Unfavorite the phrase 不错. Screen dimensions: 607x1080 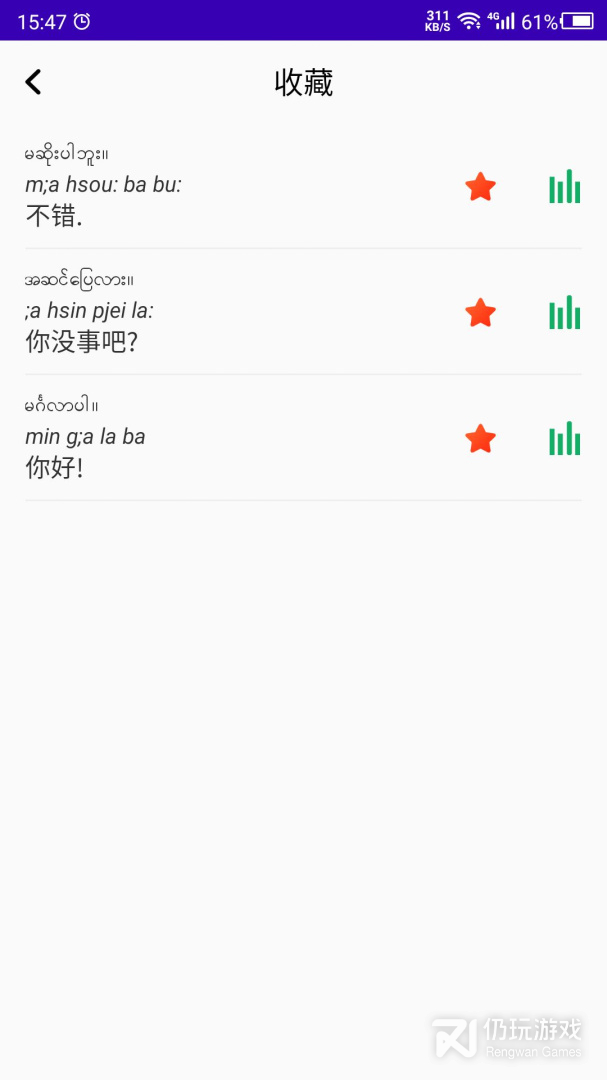(x=480, y=187)
